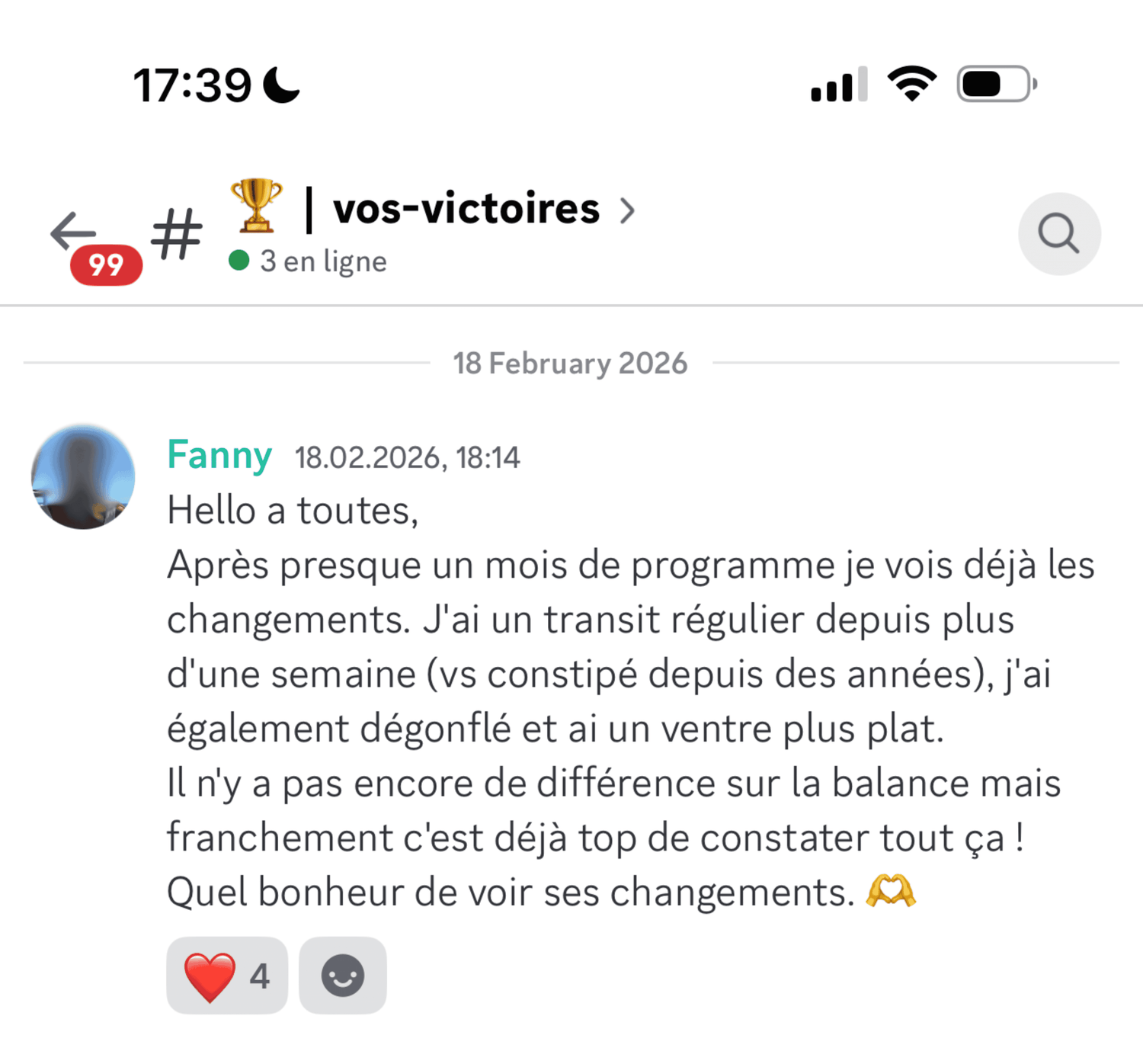Open Fanny's profile by tapping her username

tap(219, 456)
